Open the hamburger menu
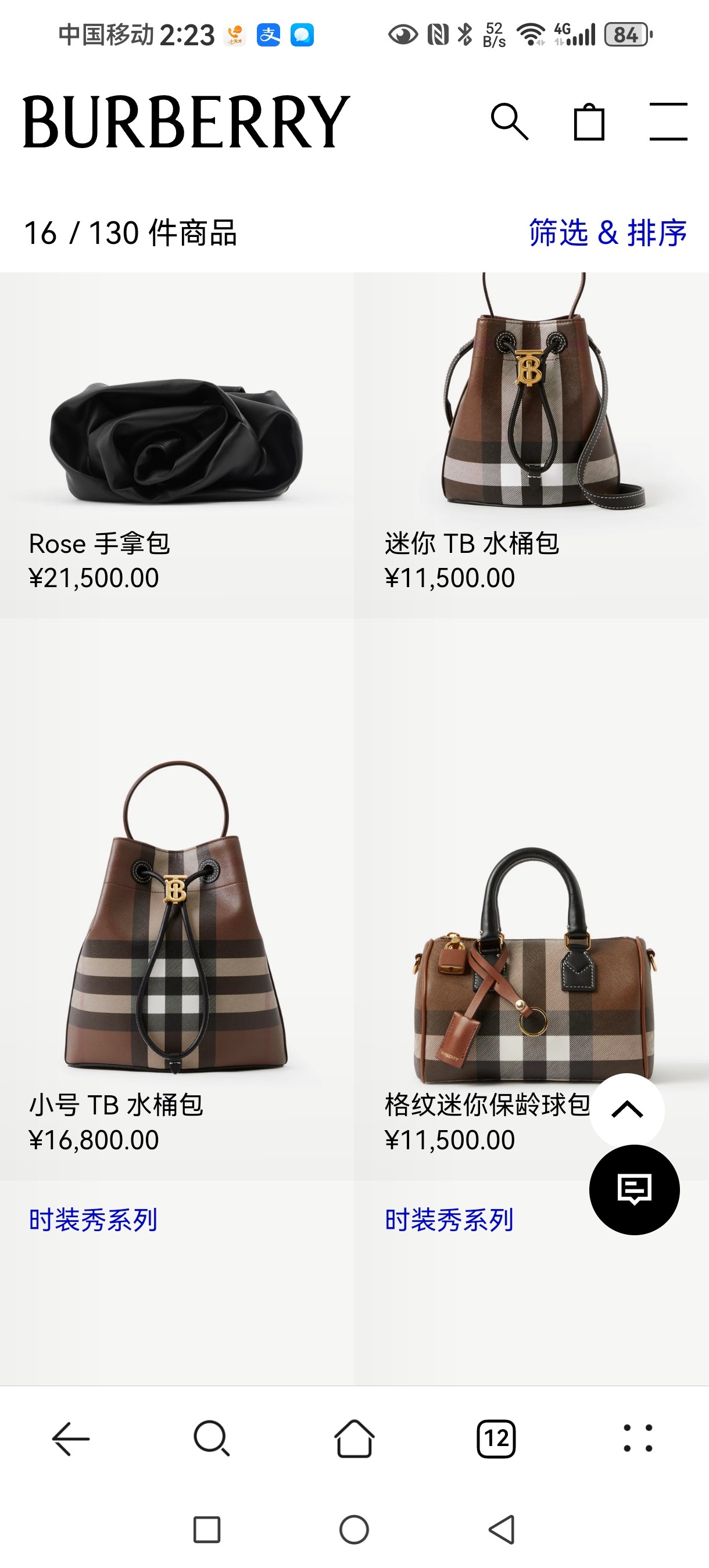Screen dimensions: 709x1568 point(668,122)
